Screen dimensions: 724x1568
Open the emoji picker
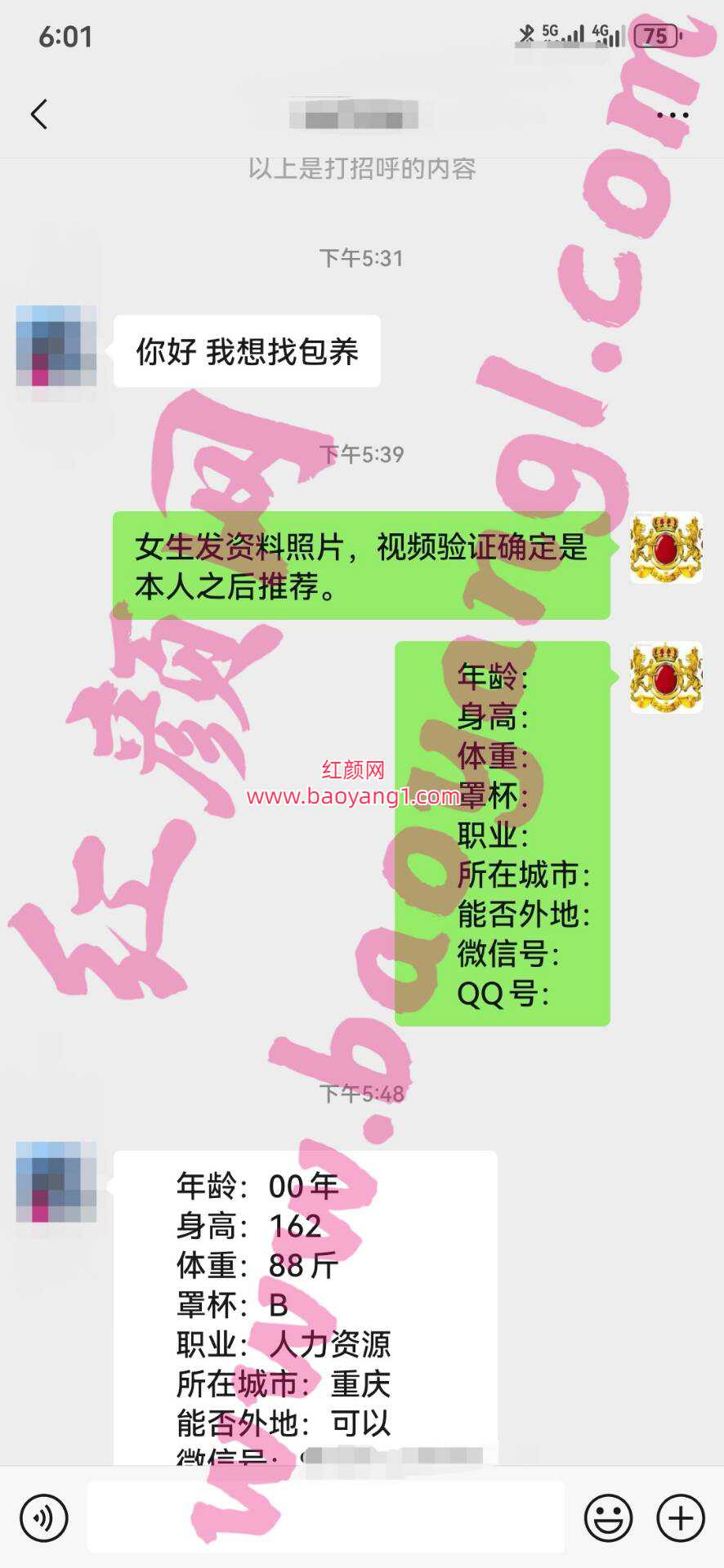608,1518
